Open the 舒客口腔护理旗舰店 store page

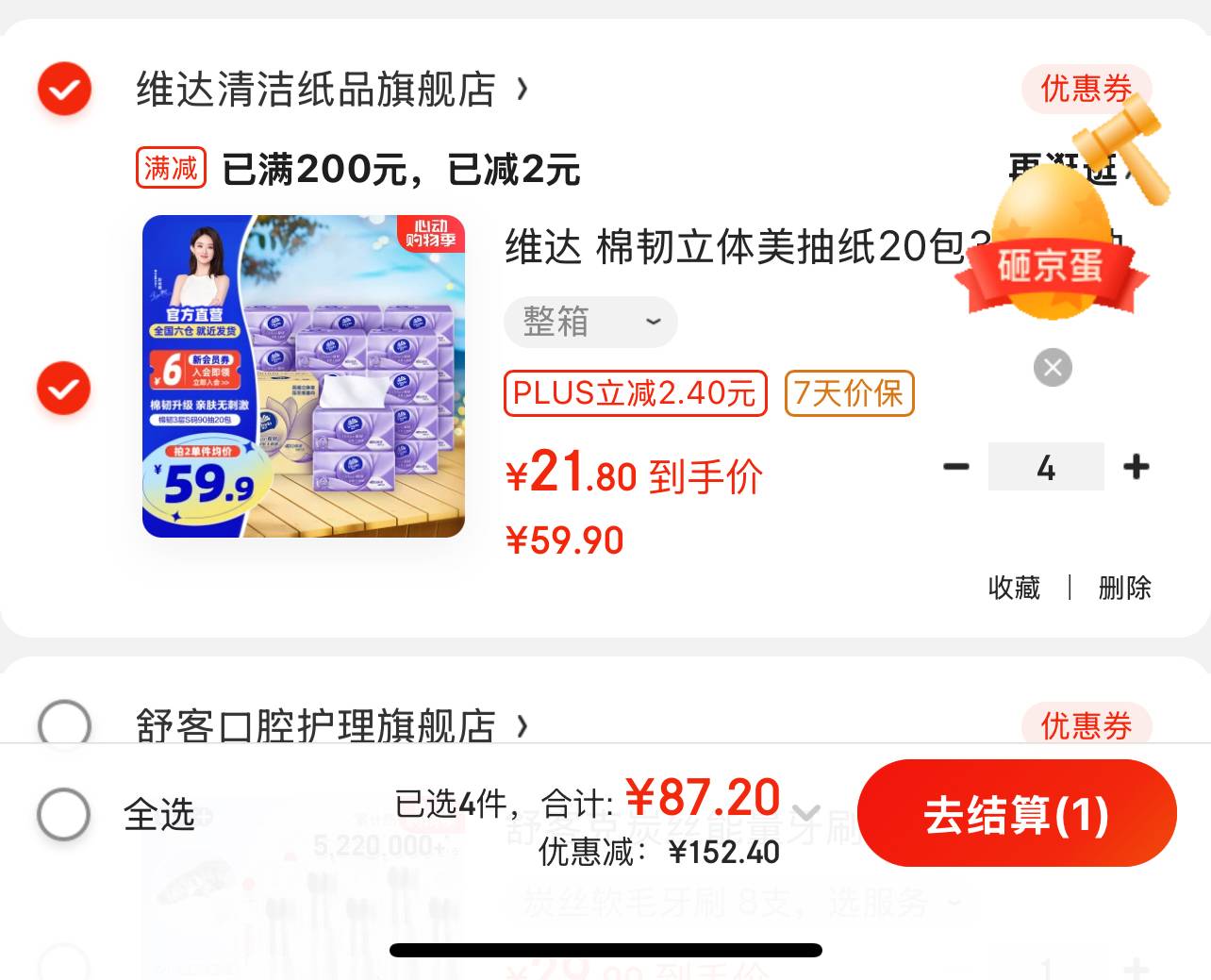(x=330, y=725)
